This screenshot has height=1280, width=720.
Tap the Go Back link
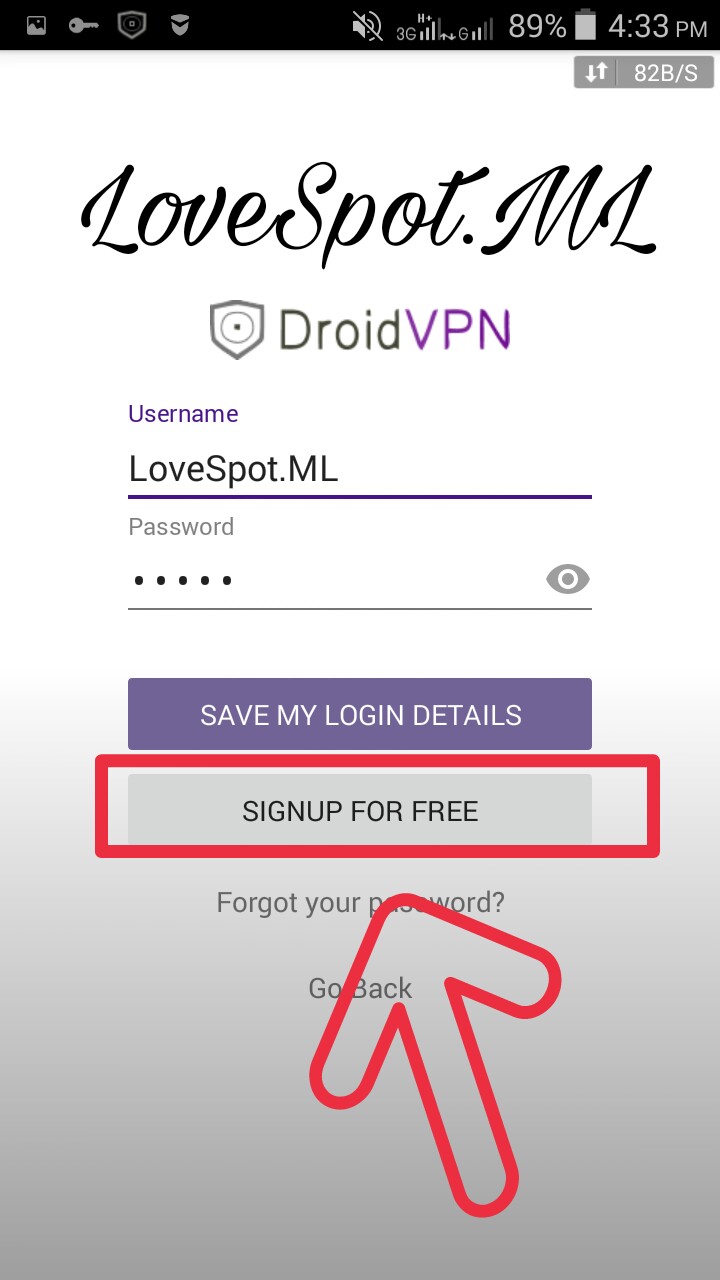pyautogui.click(x=360, y=988)
